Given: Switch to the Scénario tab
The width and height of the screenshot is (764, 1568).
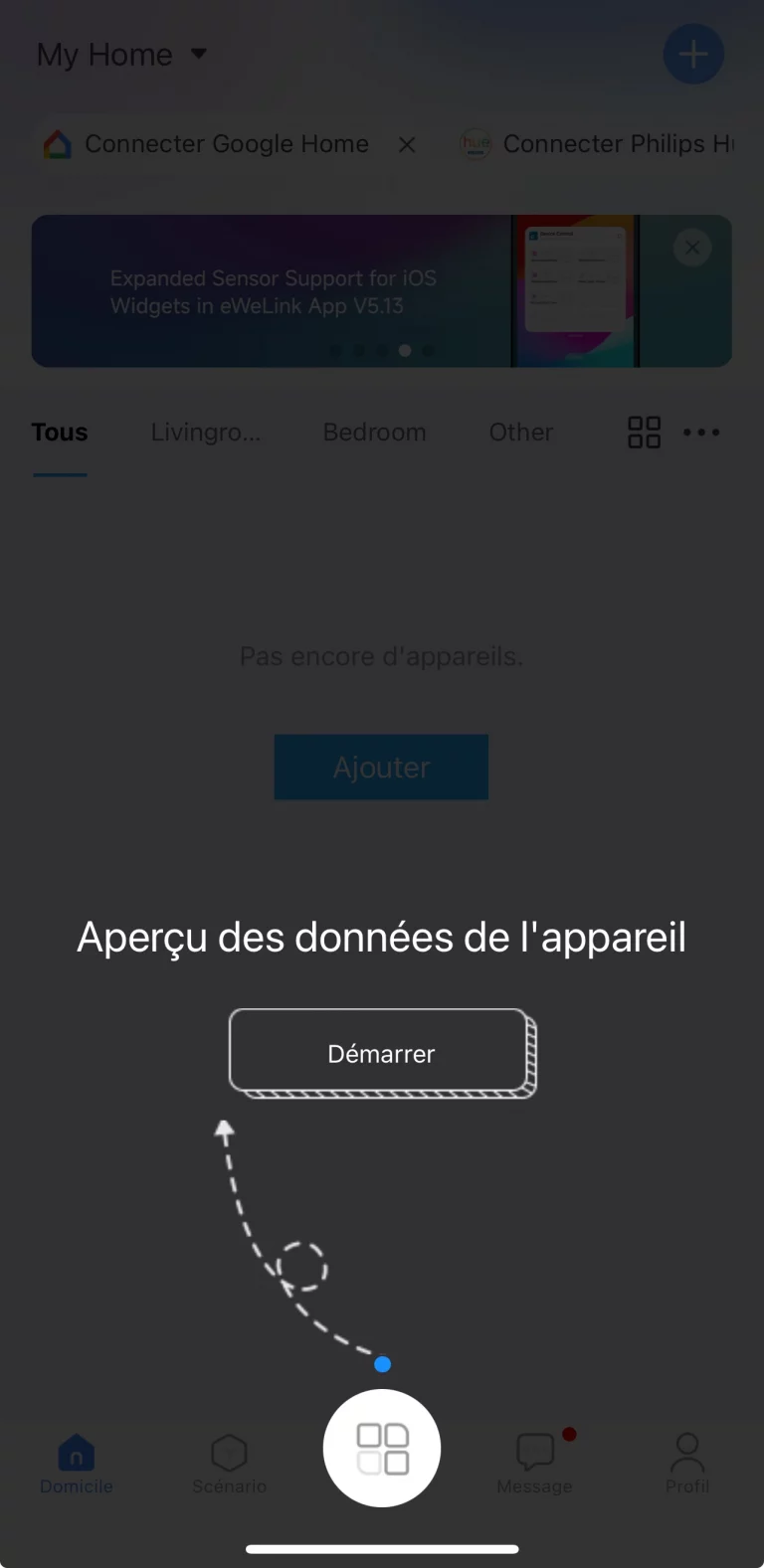Looking at the screenshot, I should [x=229, y=1464].
